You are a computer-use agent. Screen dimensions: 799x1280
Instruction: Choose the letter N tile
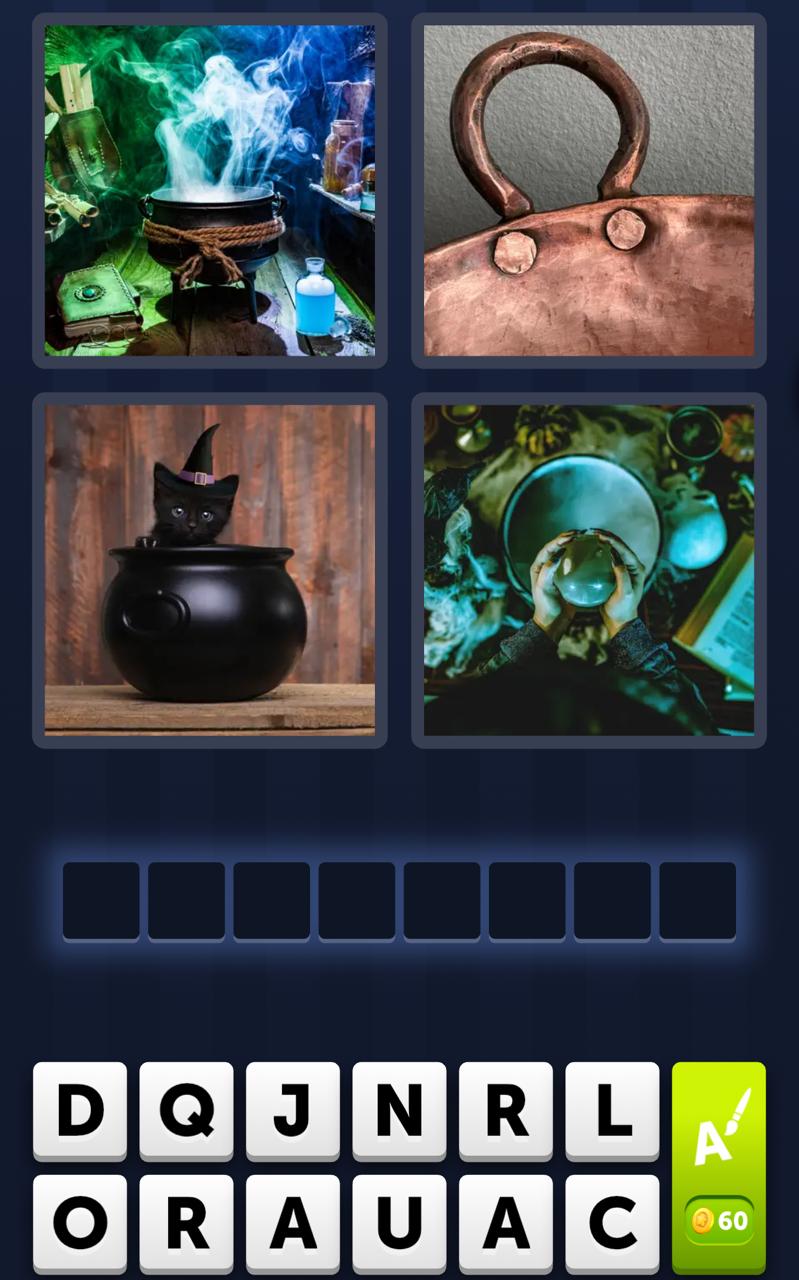(x=399, y=1109)
